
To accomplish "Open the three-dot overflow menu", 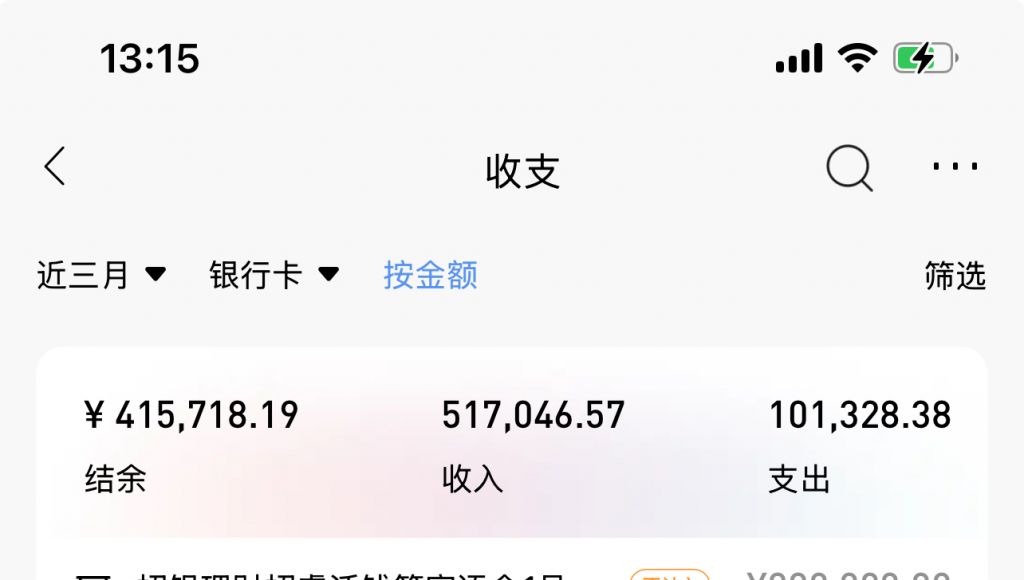I will click(x=955, y=167).
